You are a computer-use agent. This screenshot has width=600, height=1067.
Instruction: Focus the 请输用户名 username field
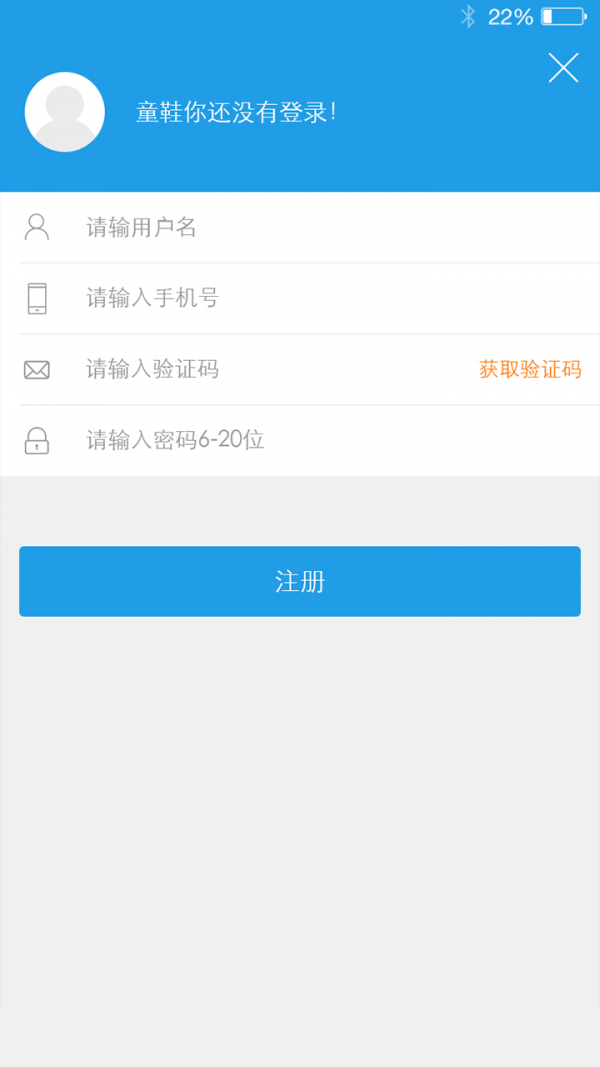[300, 227]
